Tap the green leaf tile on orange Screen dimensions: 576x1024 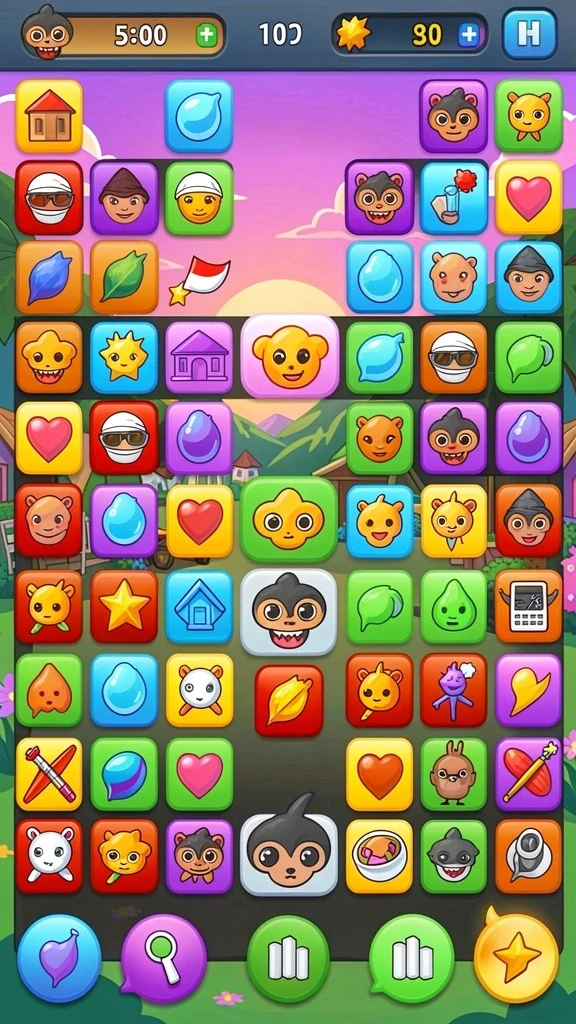pos(124,277)
